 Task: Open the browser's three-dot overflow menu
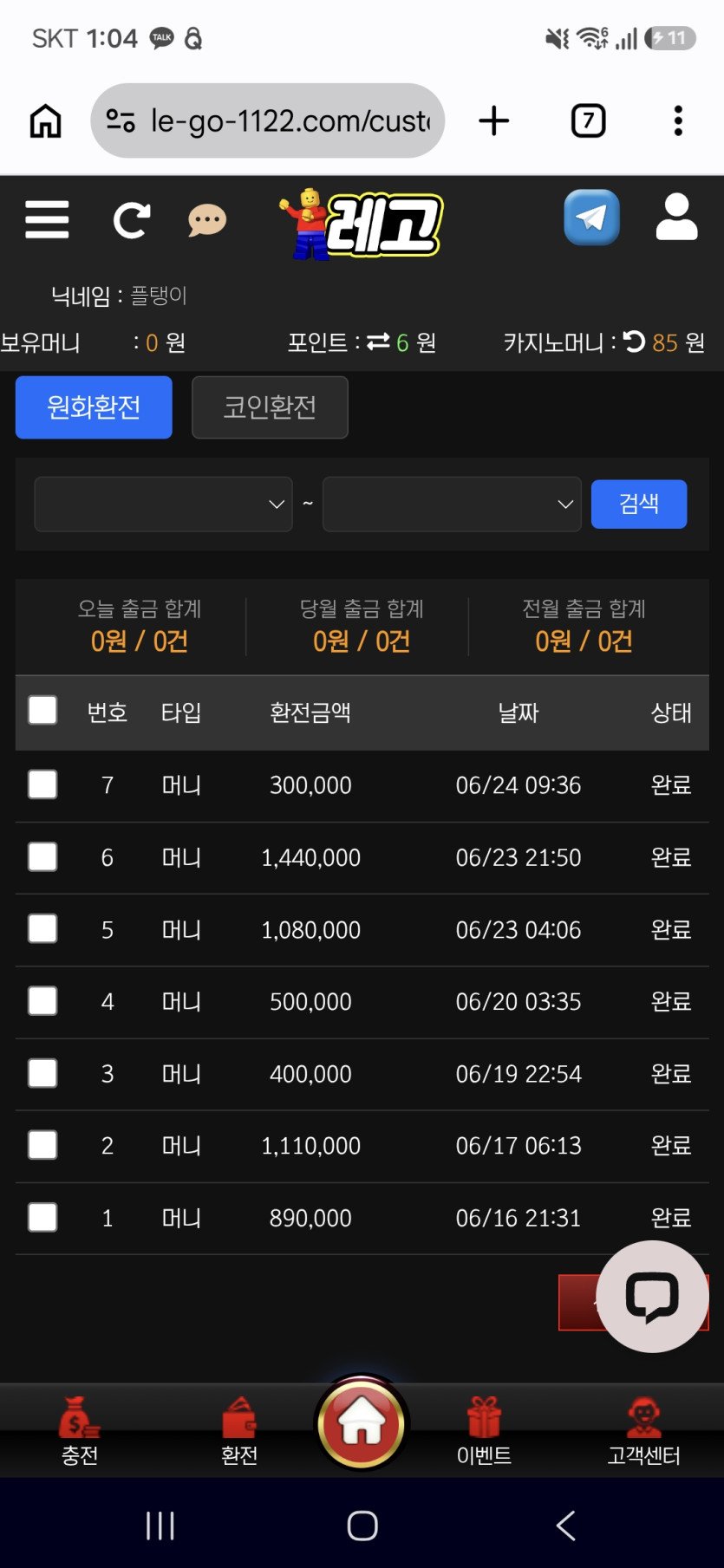pyautogui.click(x=678, y=120)
